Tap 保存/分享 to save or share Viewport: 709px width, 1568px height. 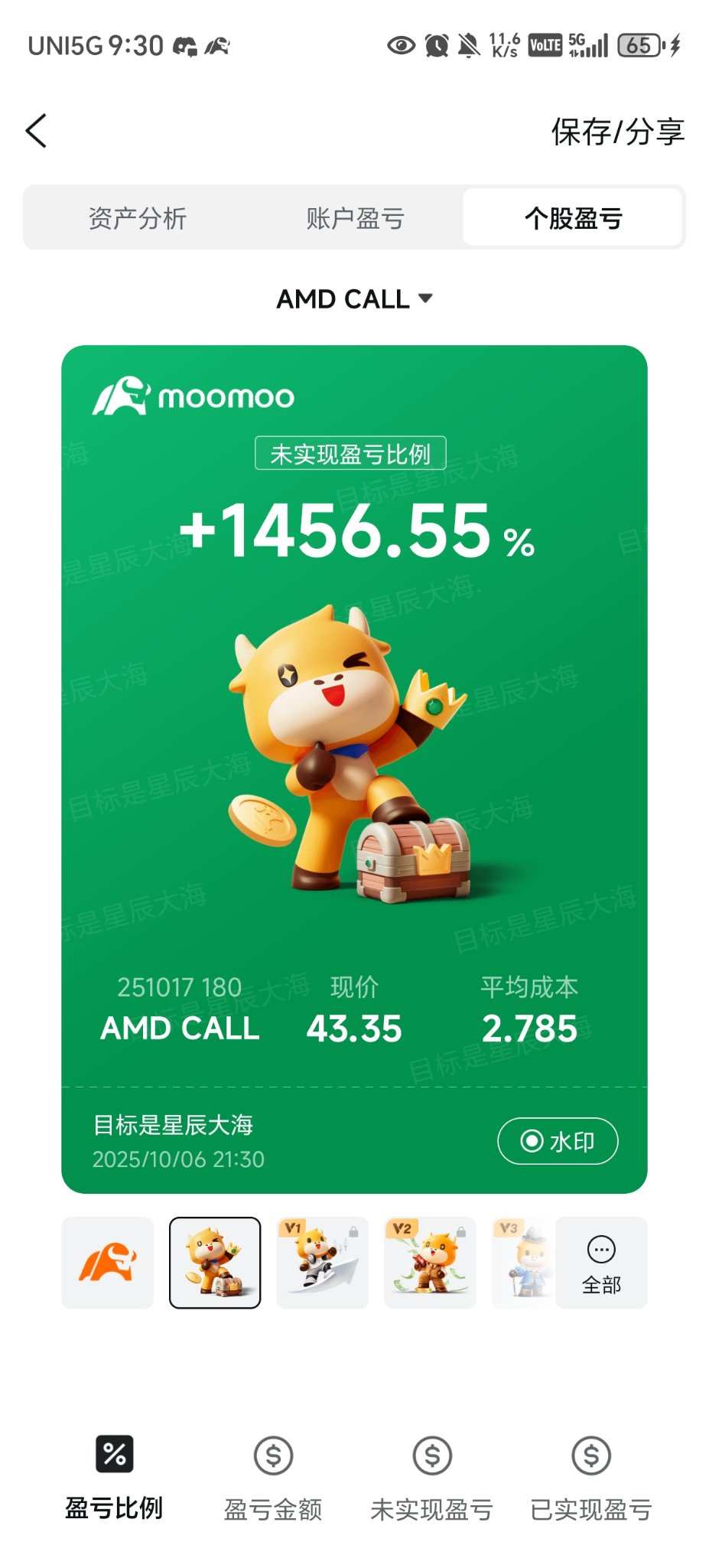(x=617, y=132)
